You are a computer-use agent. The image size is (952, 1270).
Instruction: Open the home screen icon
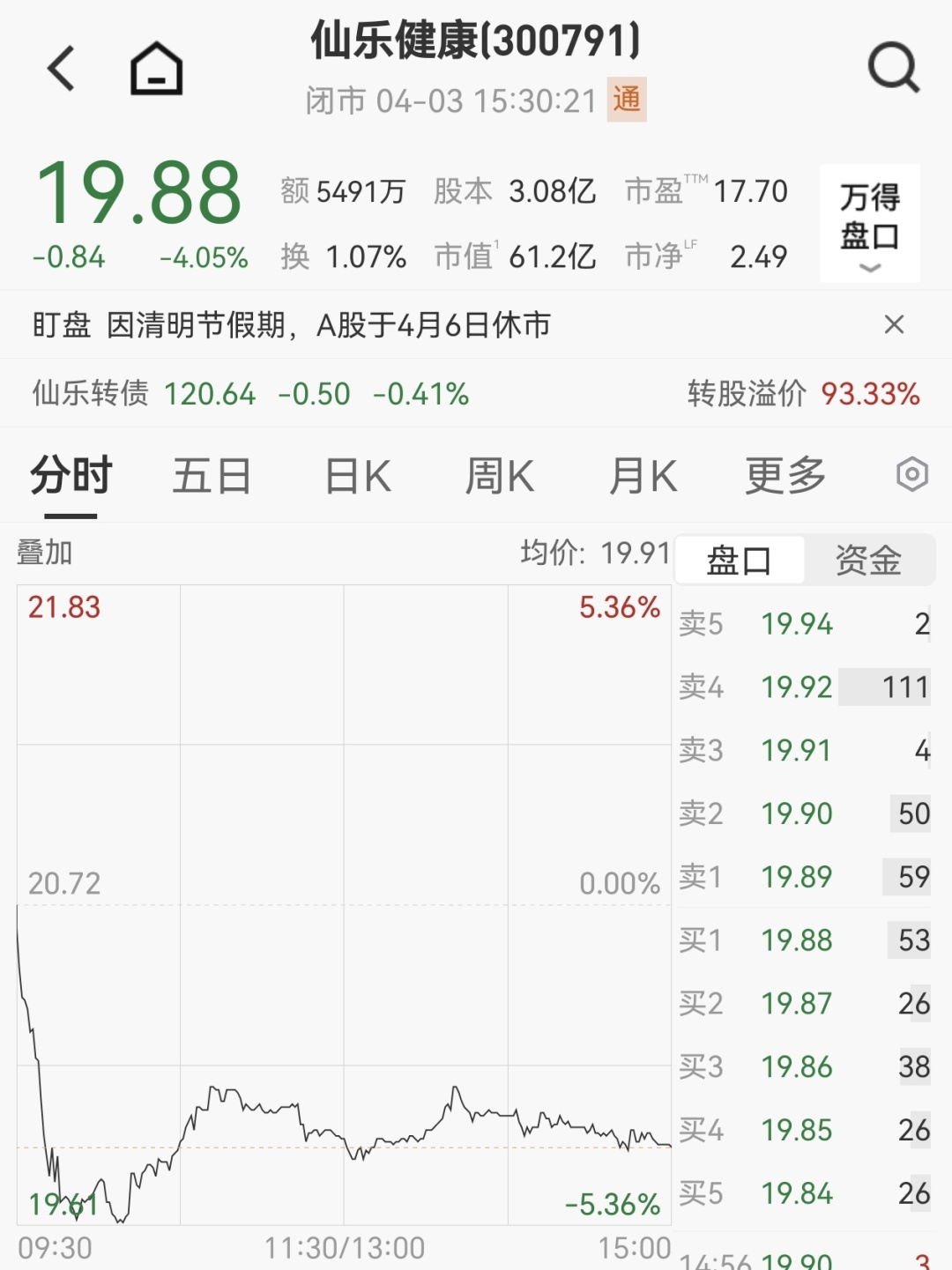pos(157,67)
